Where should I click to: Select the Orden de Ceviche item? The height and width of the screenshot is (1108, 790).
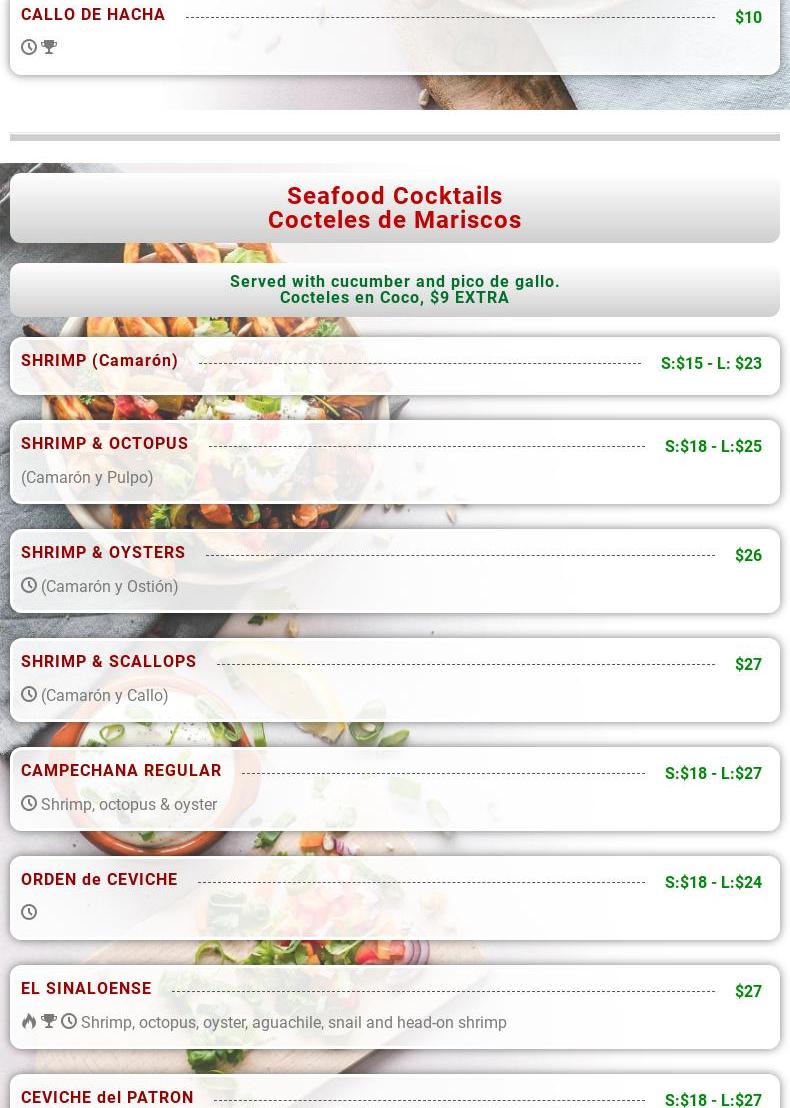coord(99,880)
